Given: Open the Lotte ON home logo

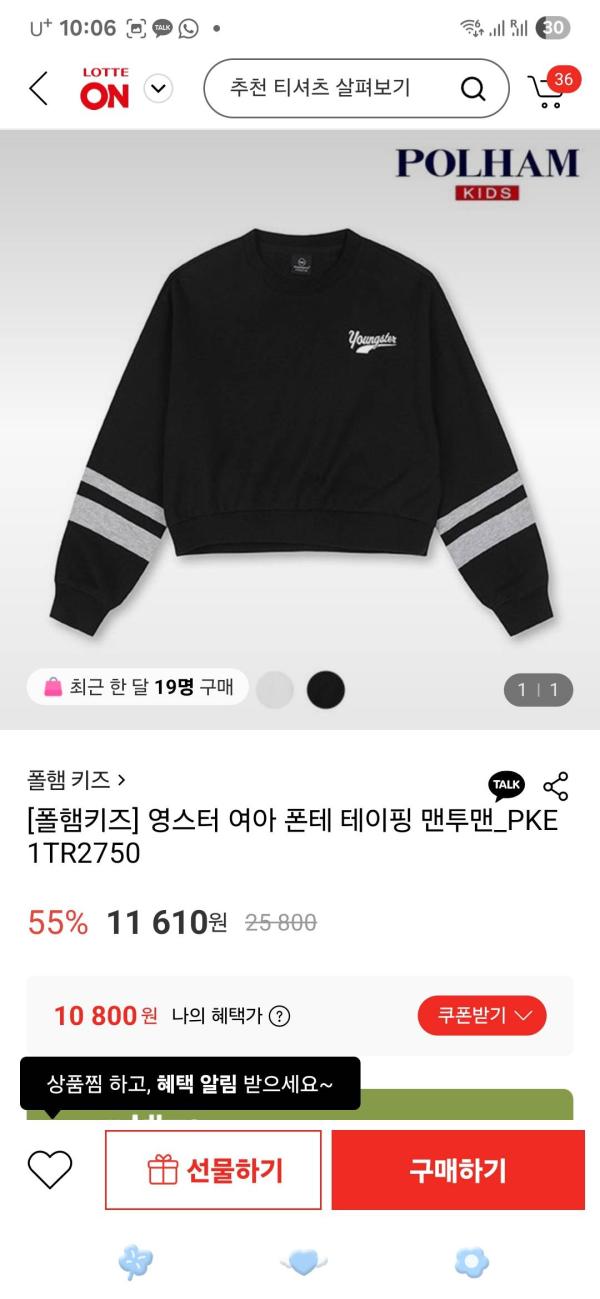Looking at the screenshot, I should [x=104, y=89].
